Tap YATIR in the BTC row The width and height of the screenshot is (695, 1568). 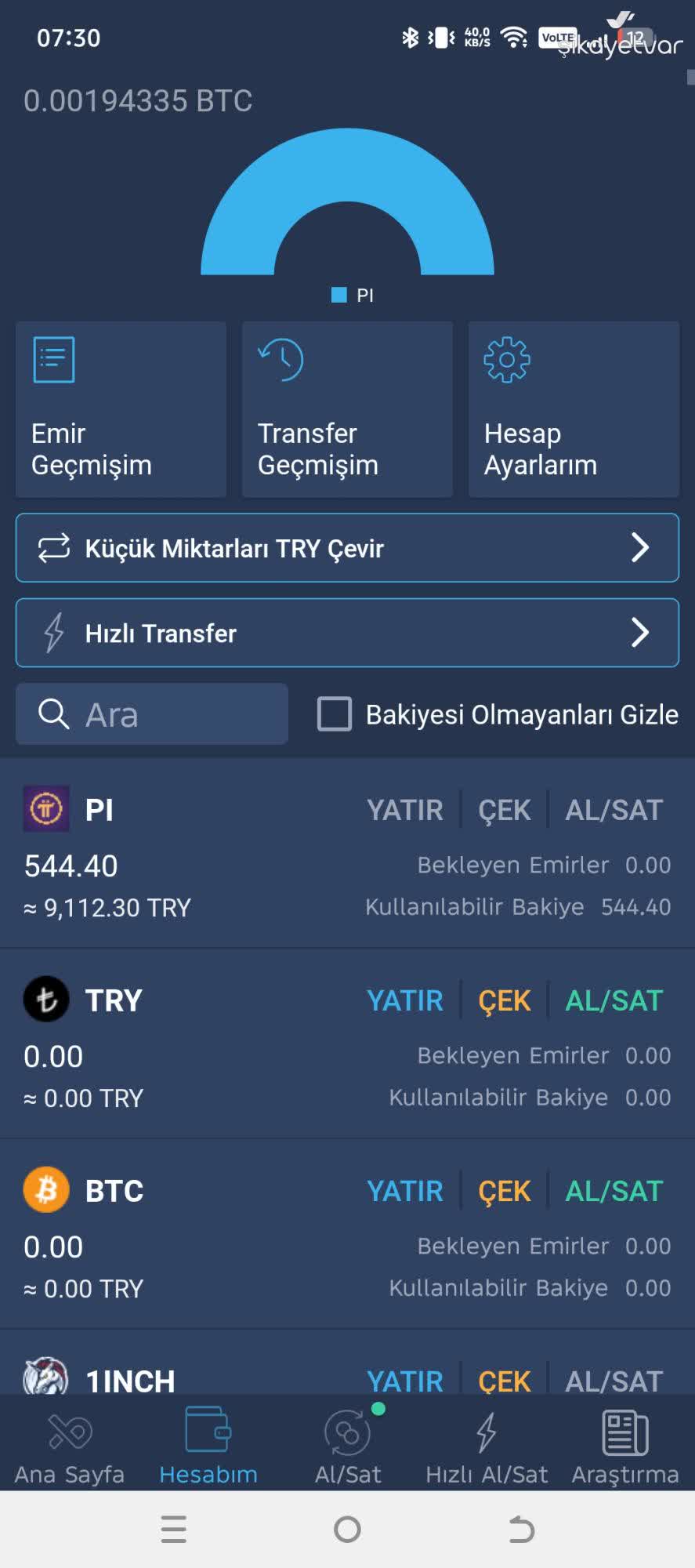pyautogui.click(x=405, y=1191)
